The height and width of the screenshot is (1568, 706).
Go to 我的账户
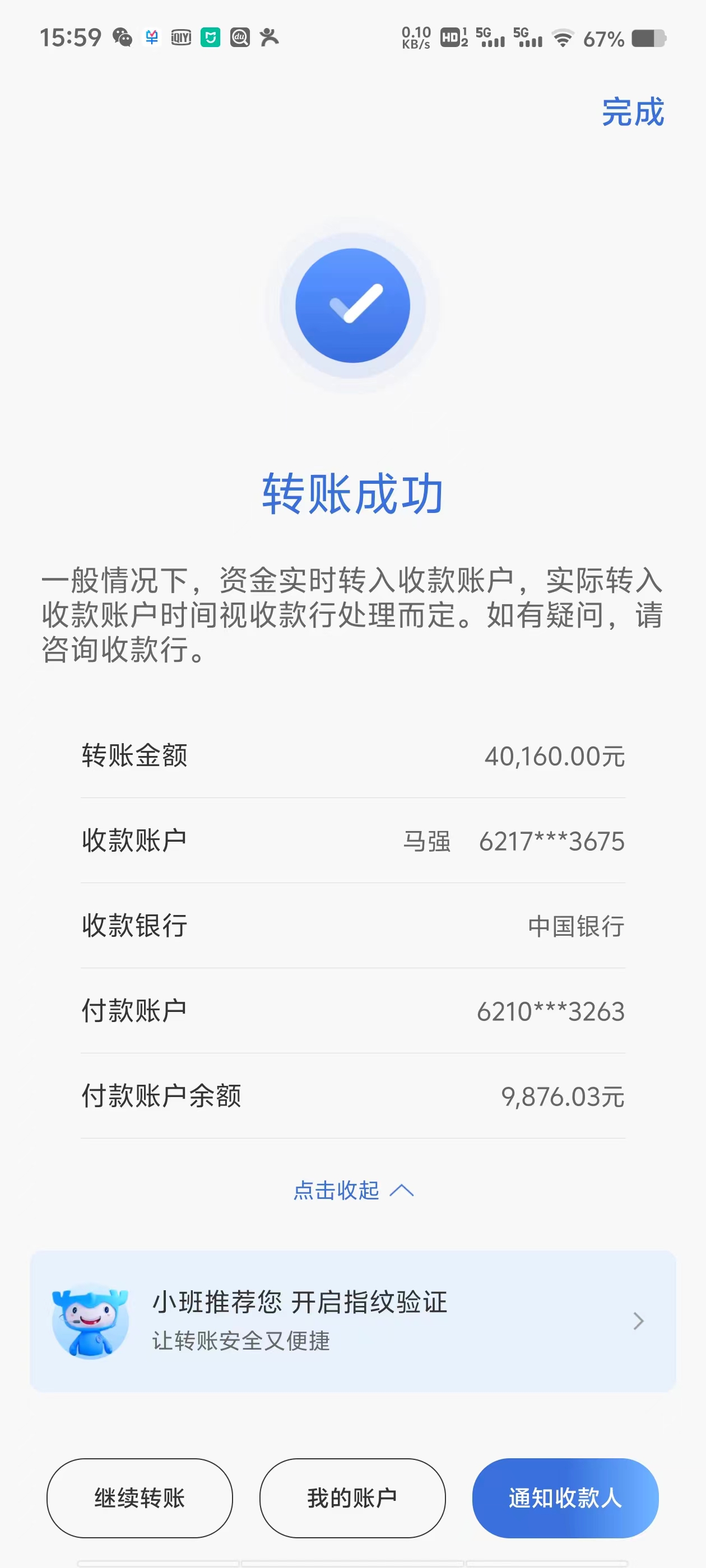[x=352, y=1497]
